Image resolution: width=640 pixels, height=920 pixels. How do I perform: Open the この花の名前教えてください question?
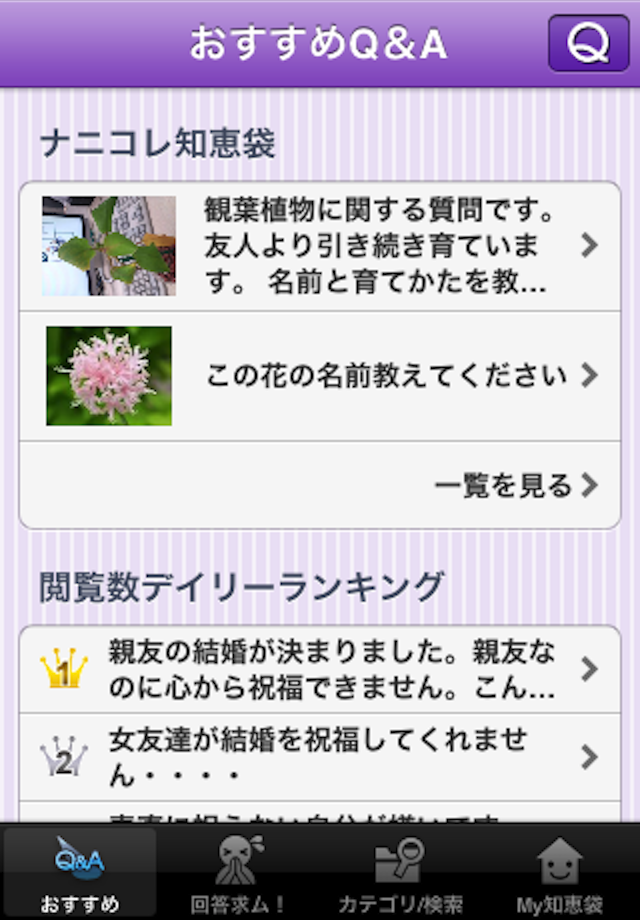320,376
